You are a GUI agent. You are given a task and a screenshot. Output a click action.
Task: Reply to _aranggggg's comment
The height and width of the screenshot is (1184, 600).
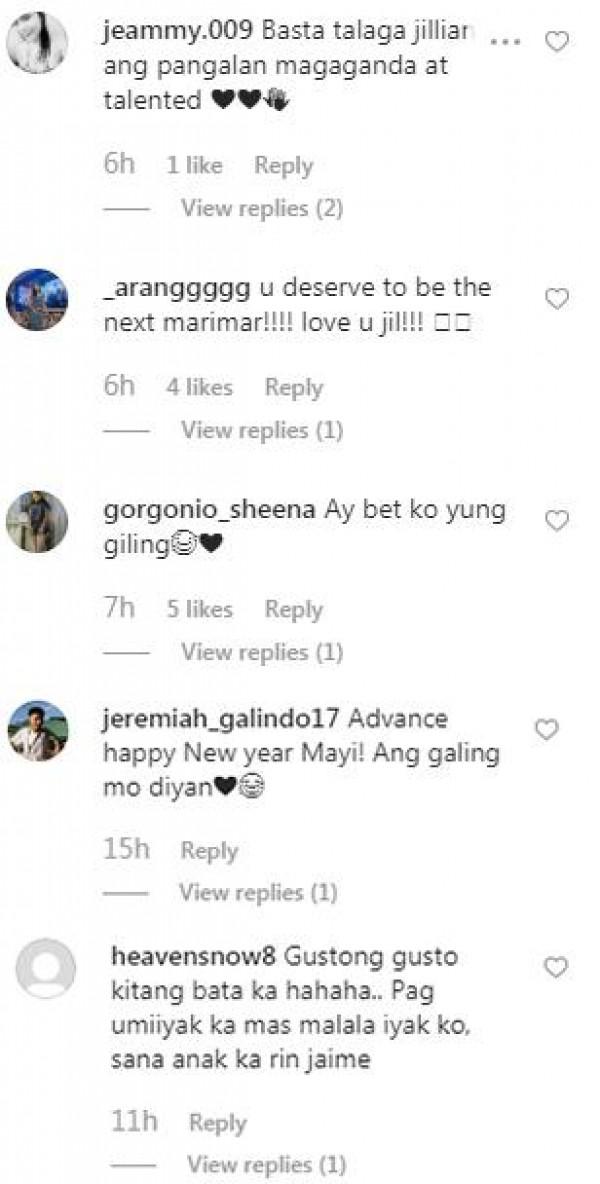tap(293, 388)
